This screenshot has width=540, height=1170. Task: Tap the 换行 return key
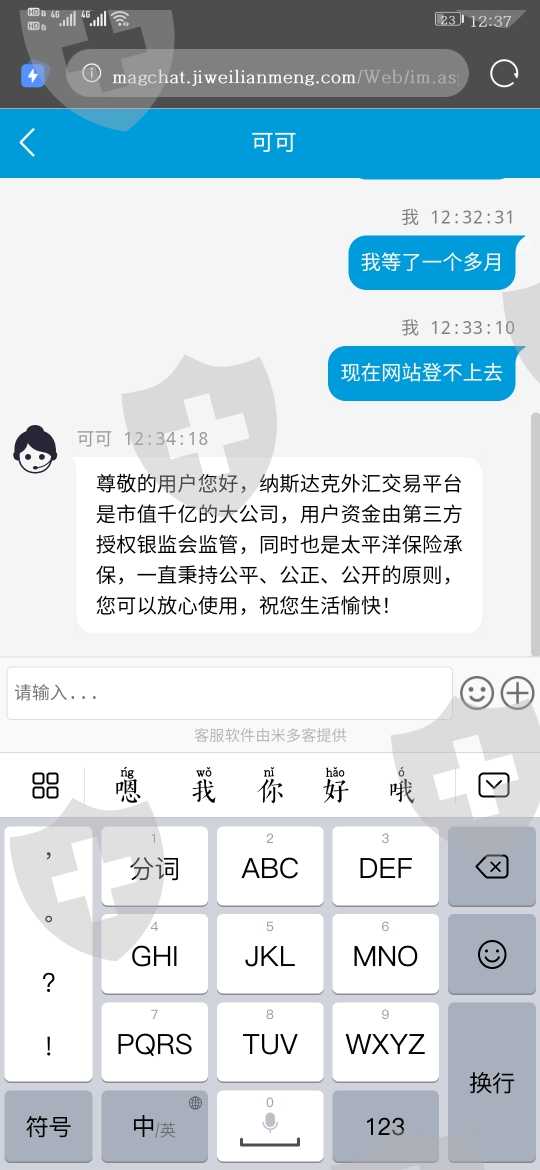[x=492, y=1082]
